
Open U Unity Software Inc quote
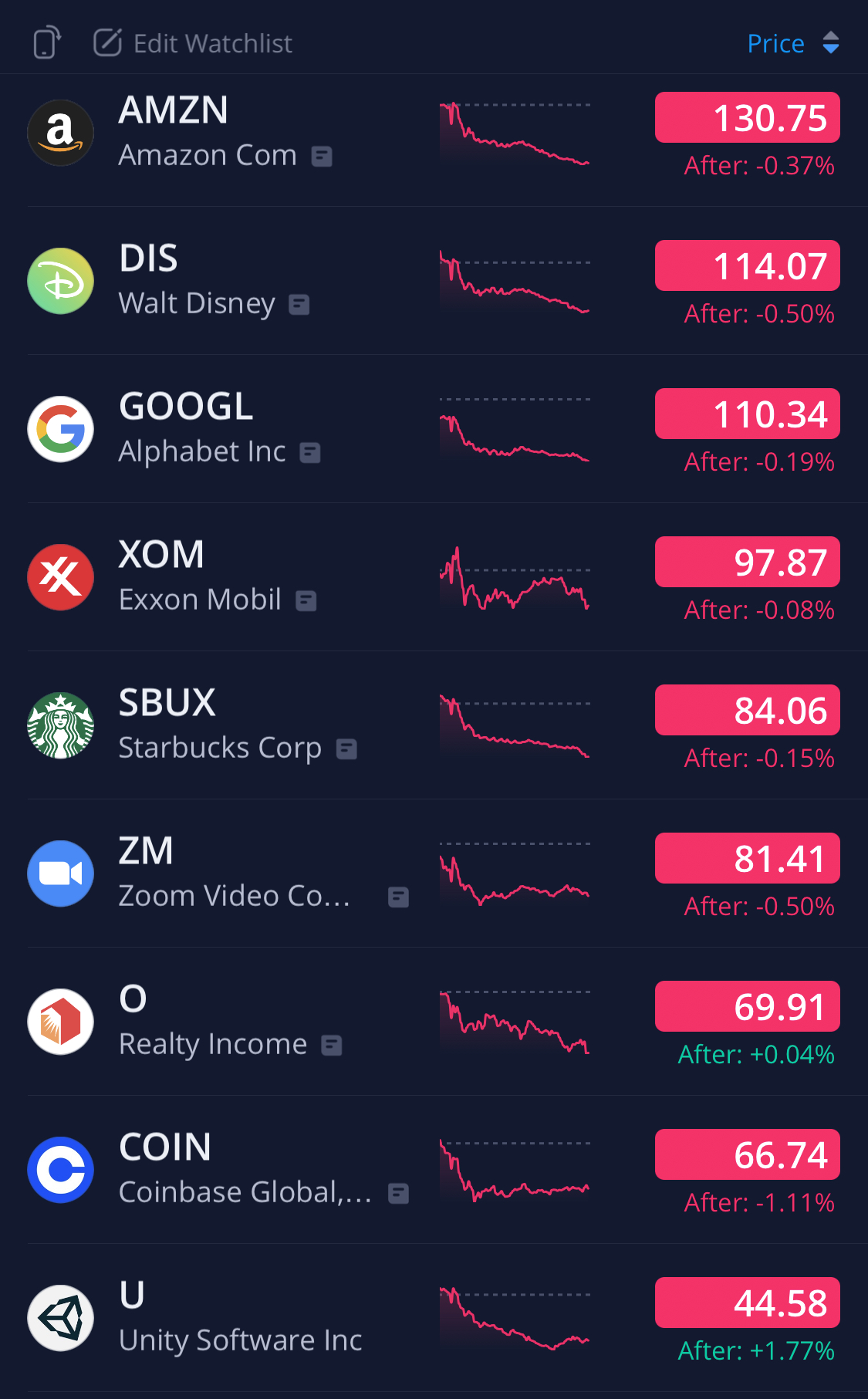(434, 1318)
